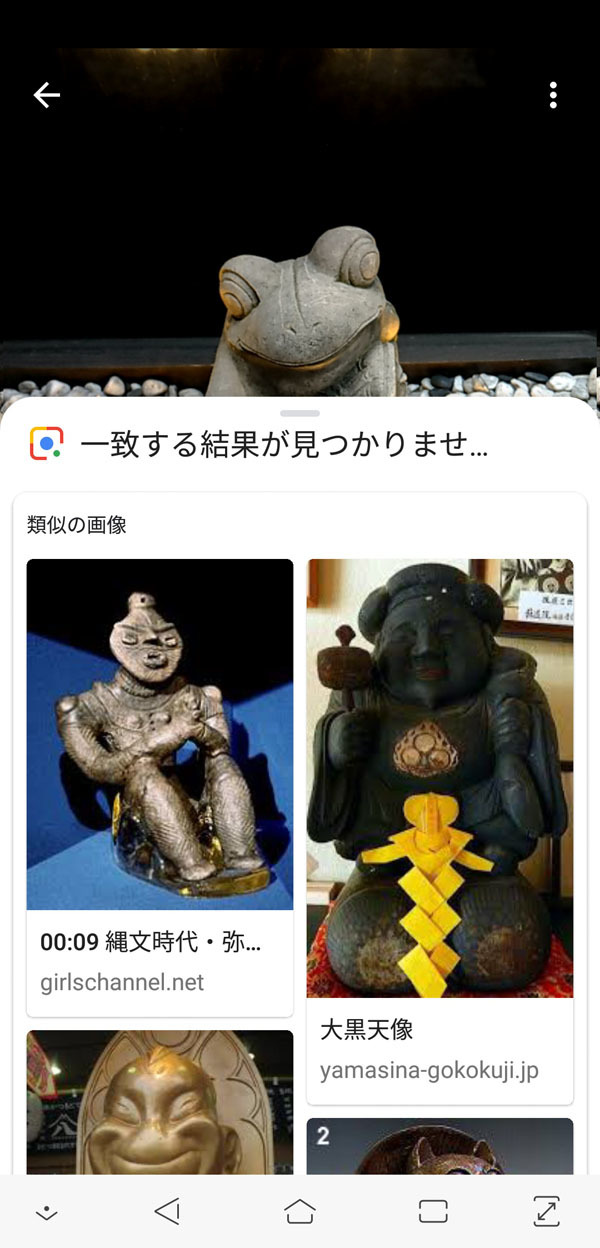Hide the navigation bar with down arrow
600x1248 pixels.
pyautogui.click(x=46, y=1212)
